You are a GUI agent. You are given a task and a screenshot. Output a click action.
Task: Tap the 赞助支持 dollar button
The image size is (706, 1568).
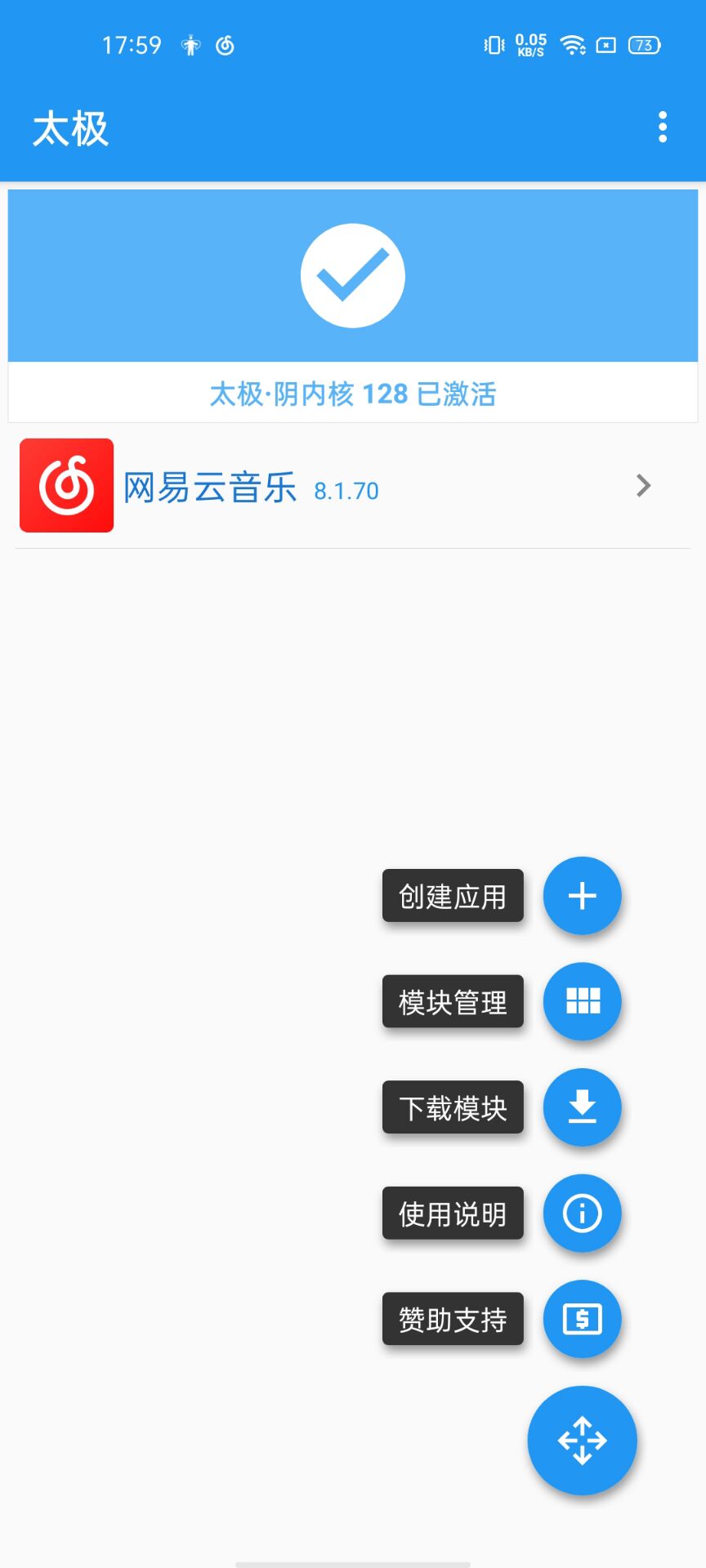583,1319
